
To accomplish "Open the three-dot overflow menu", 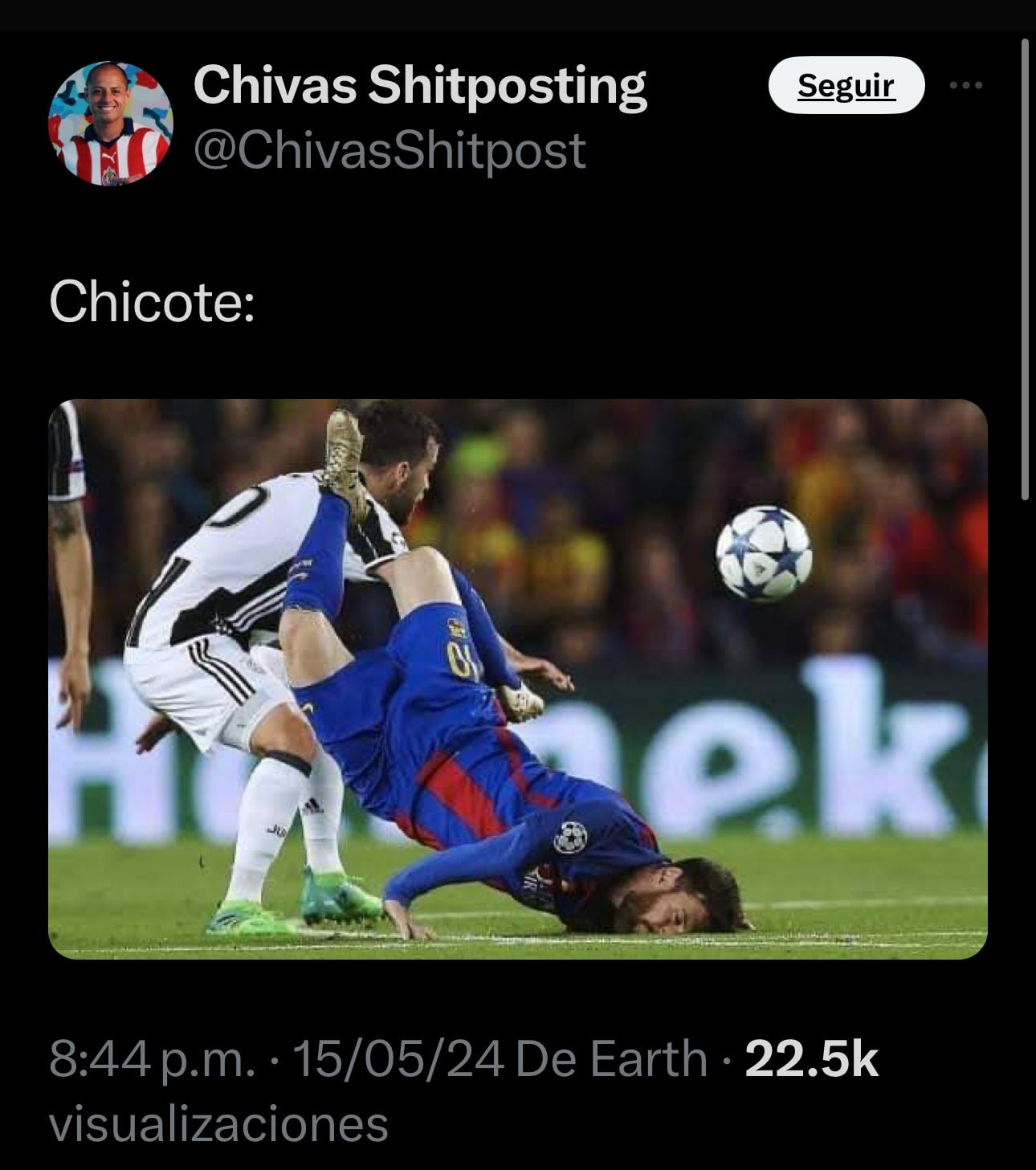I will click(965, 85).
